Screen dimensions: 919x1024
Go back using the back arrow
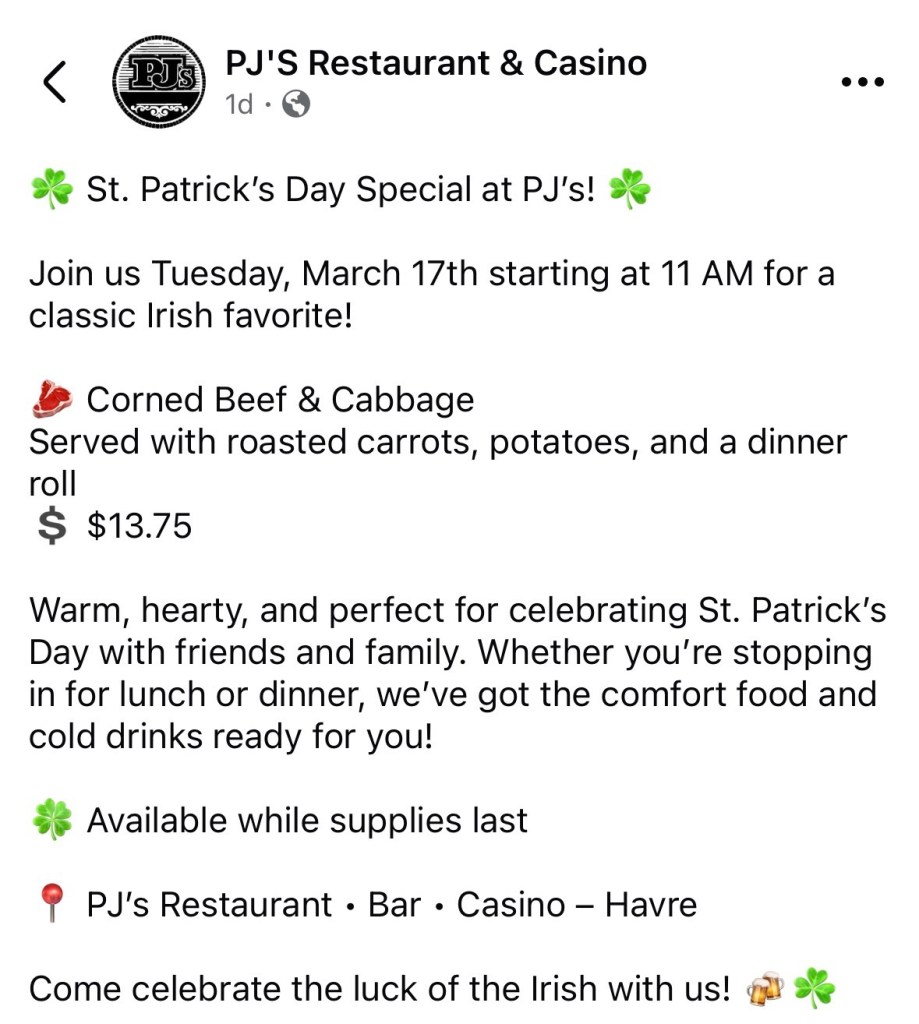[x=55, y=82]
